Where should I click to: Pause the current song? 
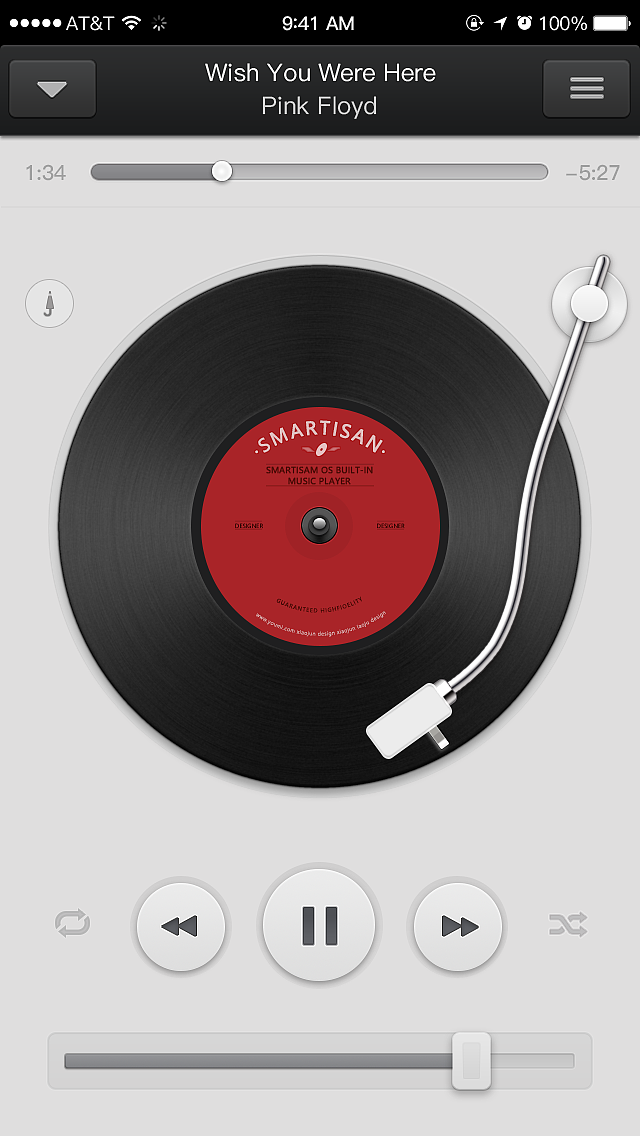tap(320, 925)
